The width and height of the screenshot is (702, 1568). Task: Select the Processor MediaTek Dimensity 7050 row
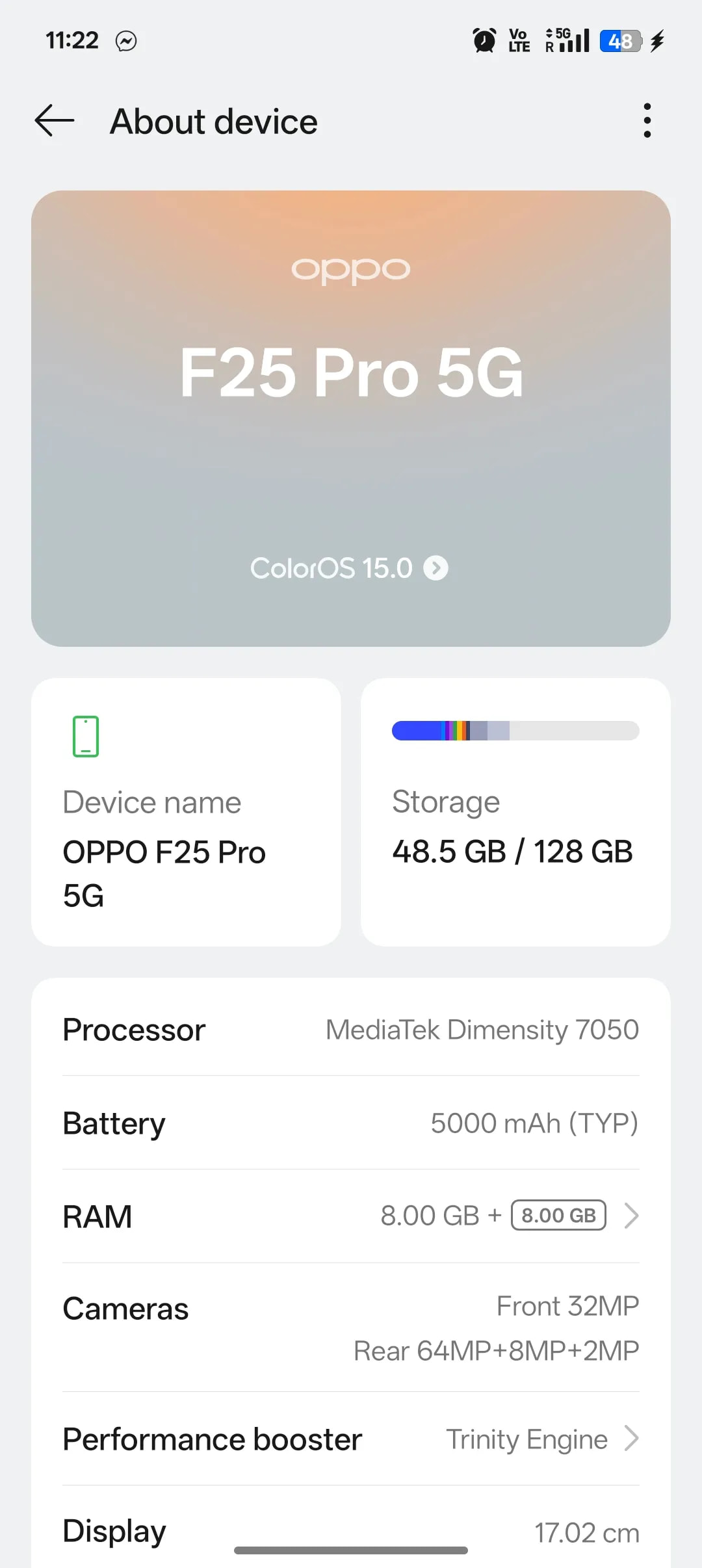351,1029
